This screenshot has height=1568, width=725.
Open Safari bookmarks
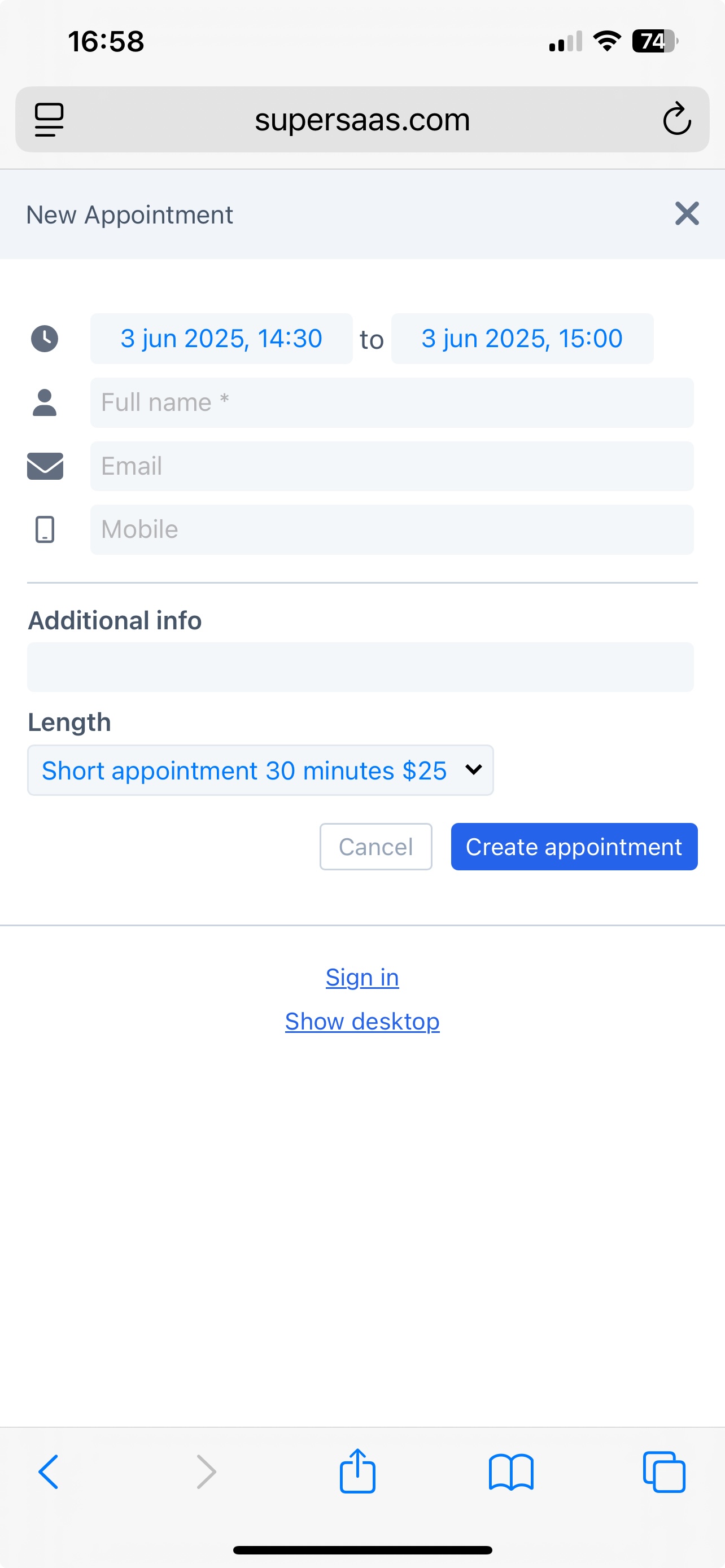[x=512, y=1473]
